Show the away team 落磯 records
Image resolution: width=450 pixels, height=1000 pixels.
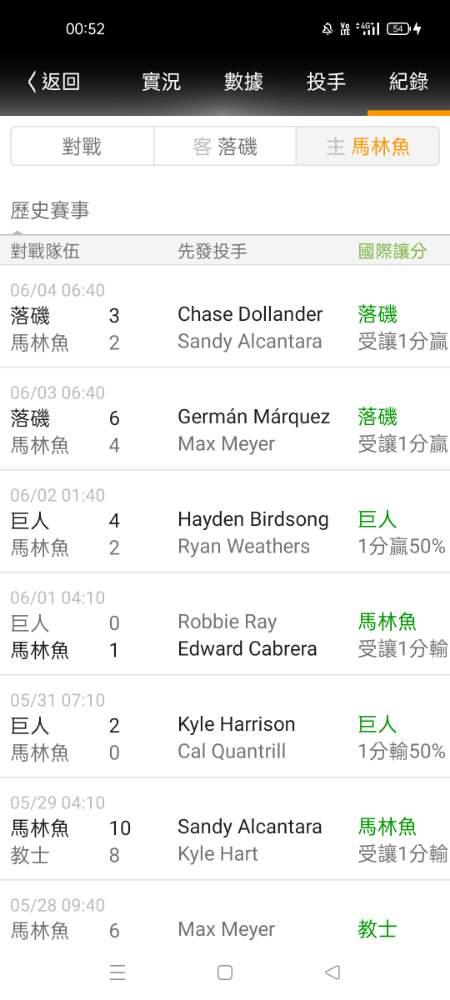pyautogui.click(x=225, y=147)
